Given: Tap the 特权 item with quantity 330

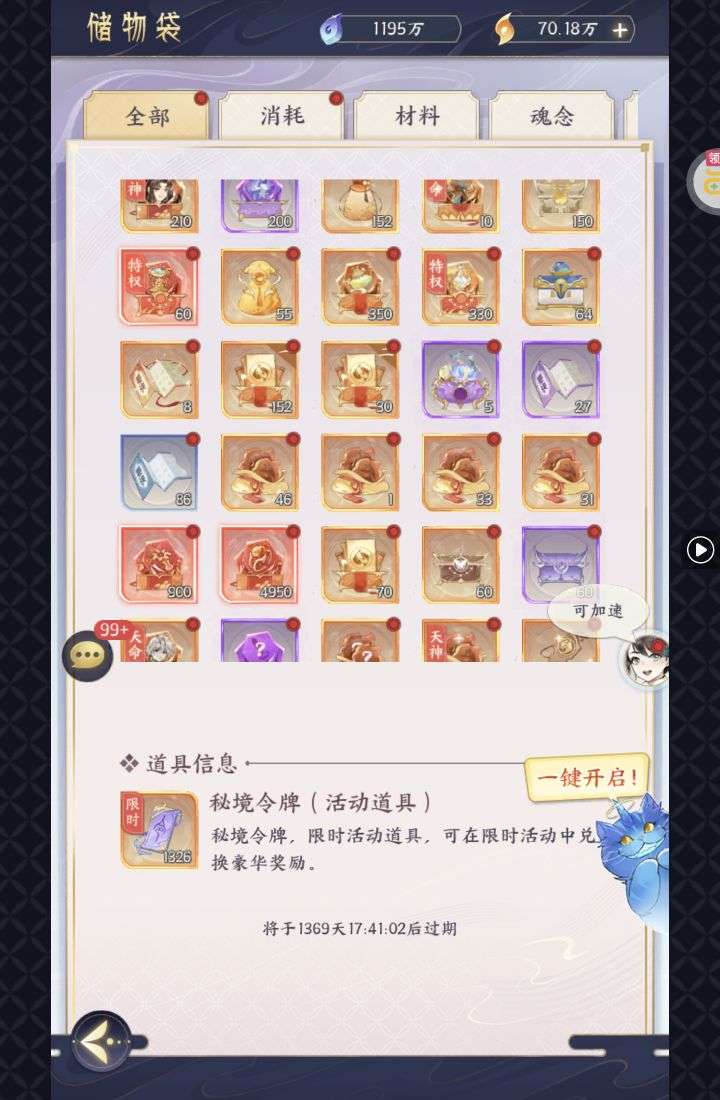Looking at the screenshot, I should coord(460,288).
